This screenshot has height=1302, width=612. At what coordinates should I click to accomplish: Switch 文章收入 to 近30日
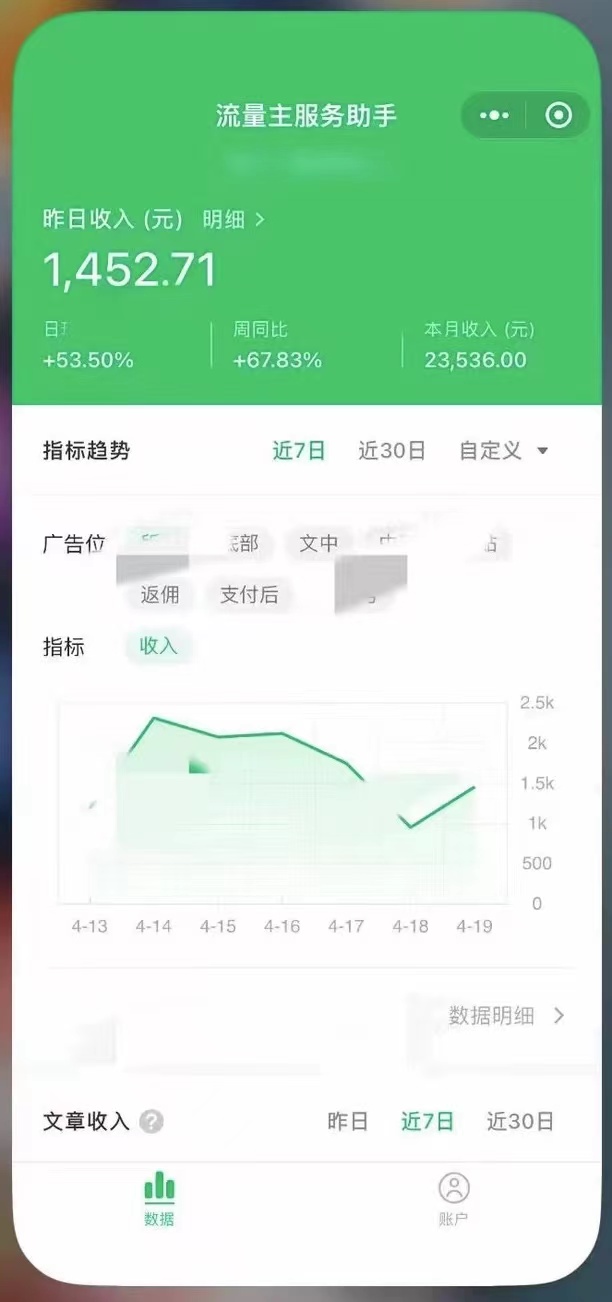click(520, 1121)
